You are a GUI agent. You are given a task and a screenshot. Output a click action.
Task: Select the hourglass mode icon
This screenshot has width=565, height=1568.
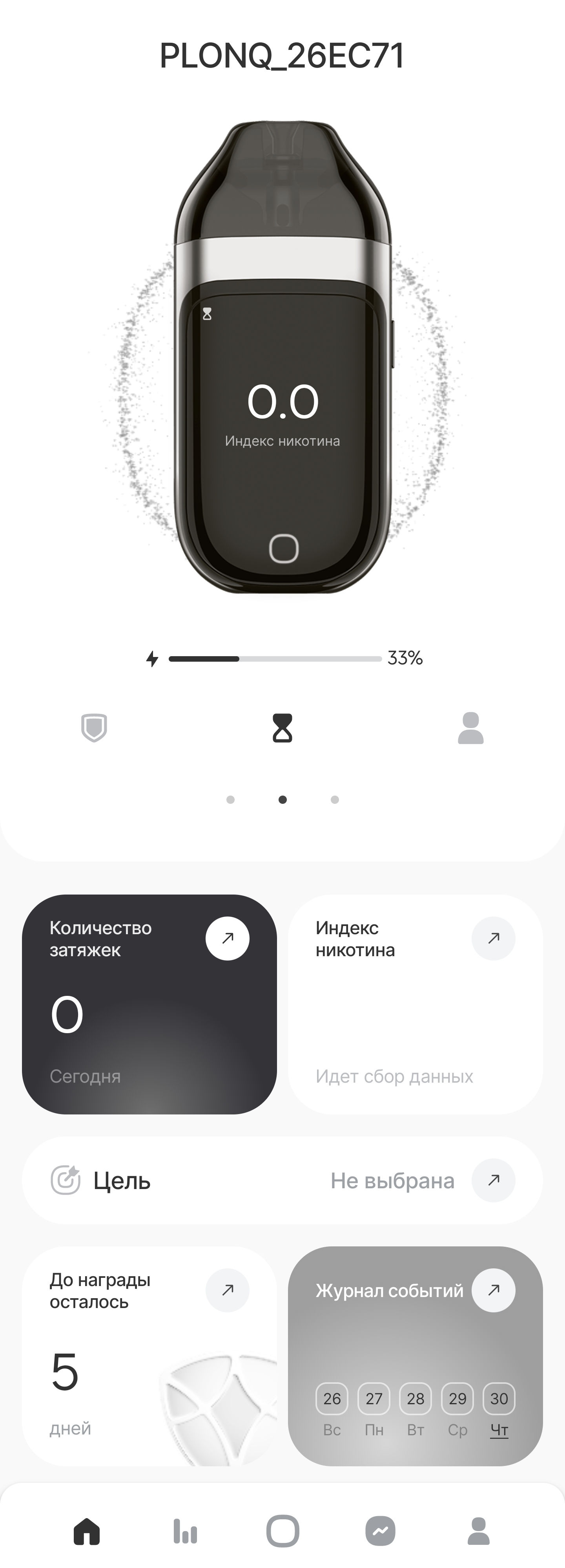282,728
